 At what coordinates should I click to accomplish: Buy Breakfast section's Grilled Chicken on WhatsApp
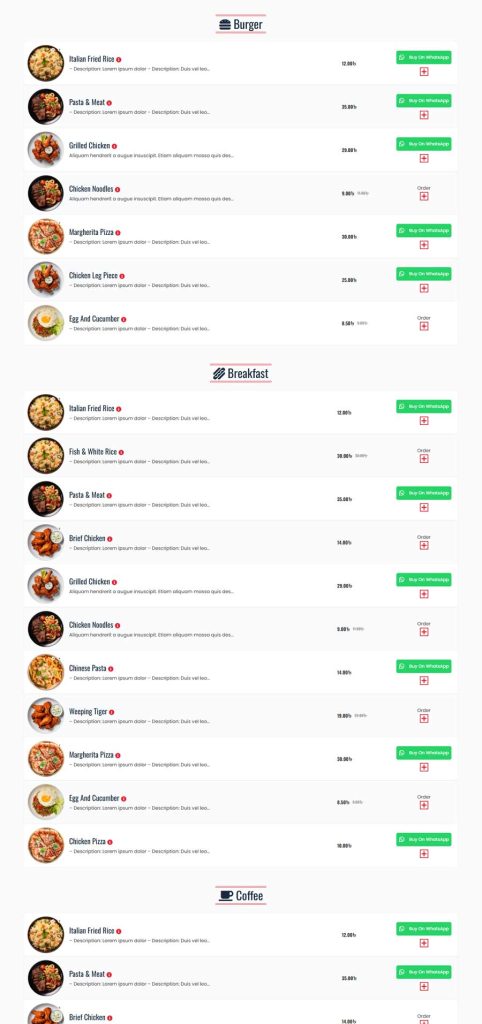423,579
